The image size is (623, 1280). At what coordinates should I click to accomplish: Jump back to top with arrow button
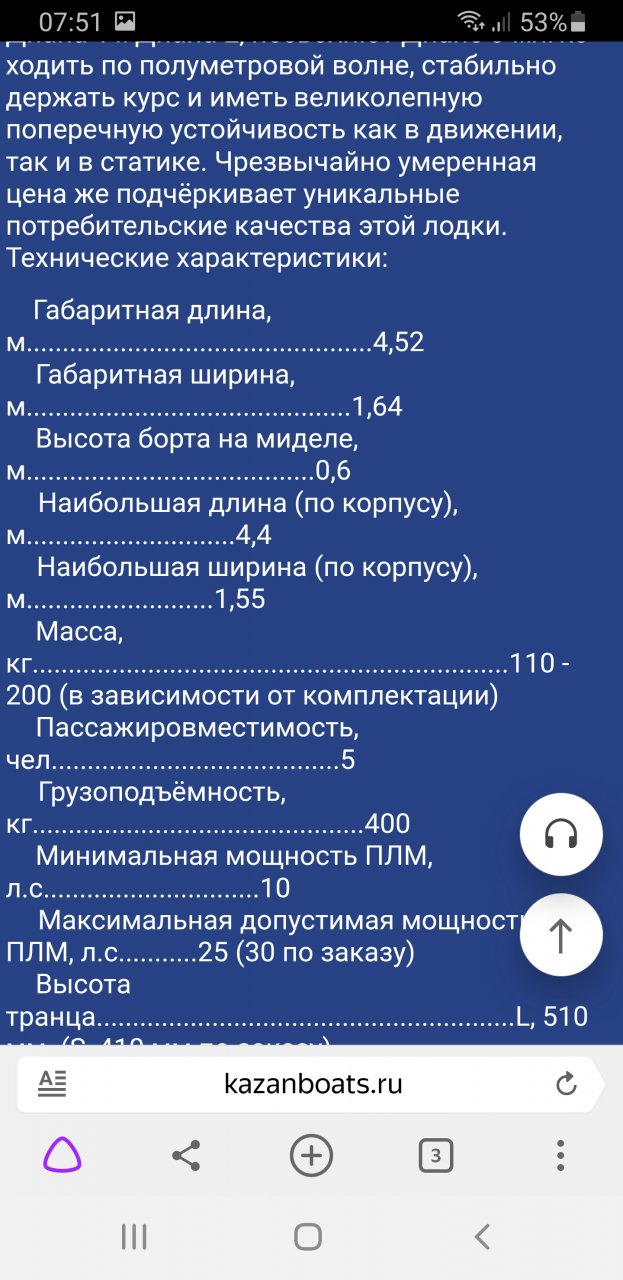click(x=561, y=935)
